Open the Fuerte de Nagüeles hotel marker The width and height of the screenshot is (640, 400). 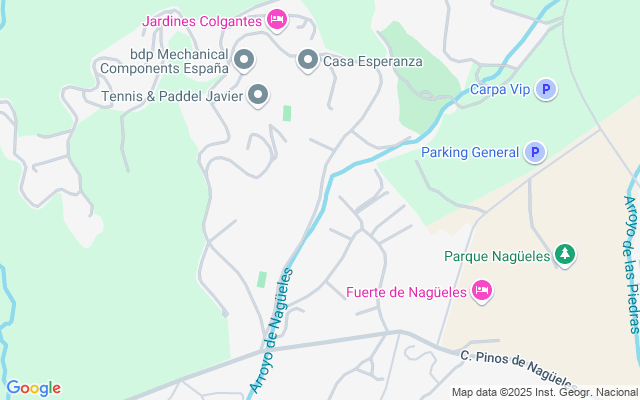tap(482, 291)
